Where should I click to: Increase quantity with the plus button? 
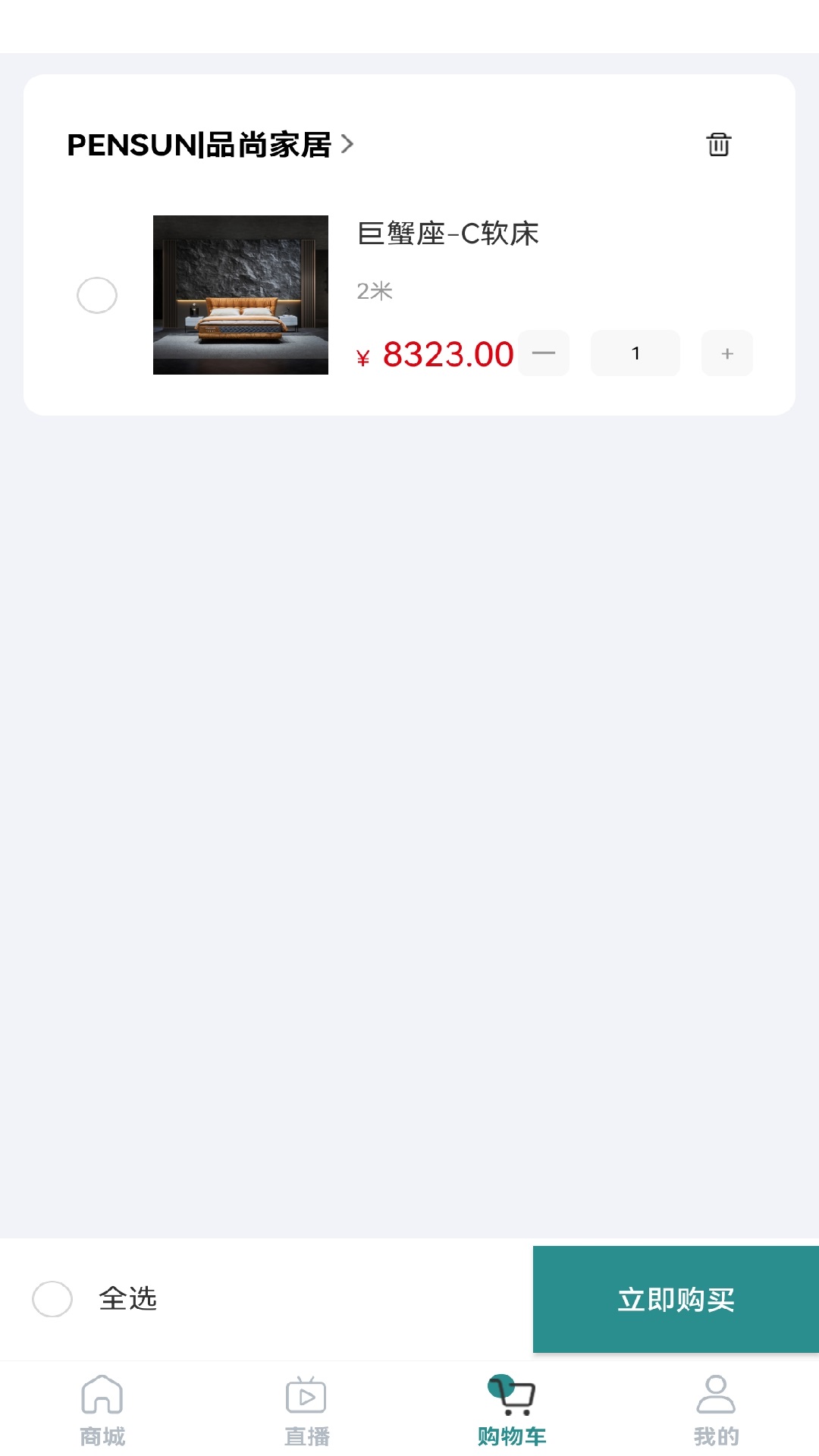click(726, 353)
